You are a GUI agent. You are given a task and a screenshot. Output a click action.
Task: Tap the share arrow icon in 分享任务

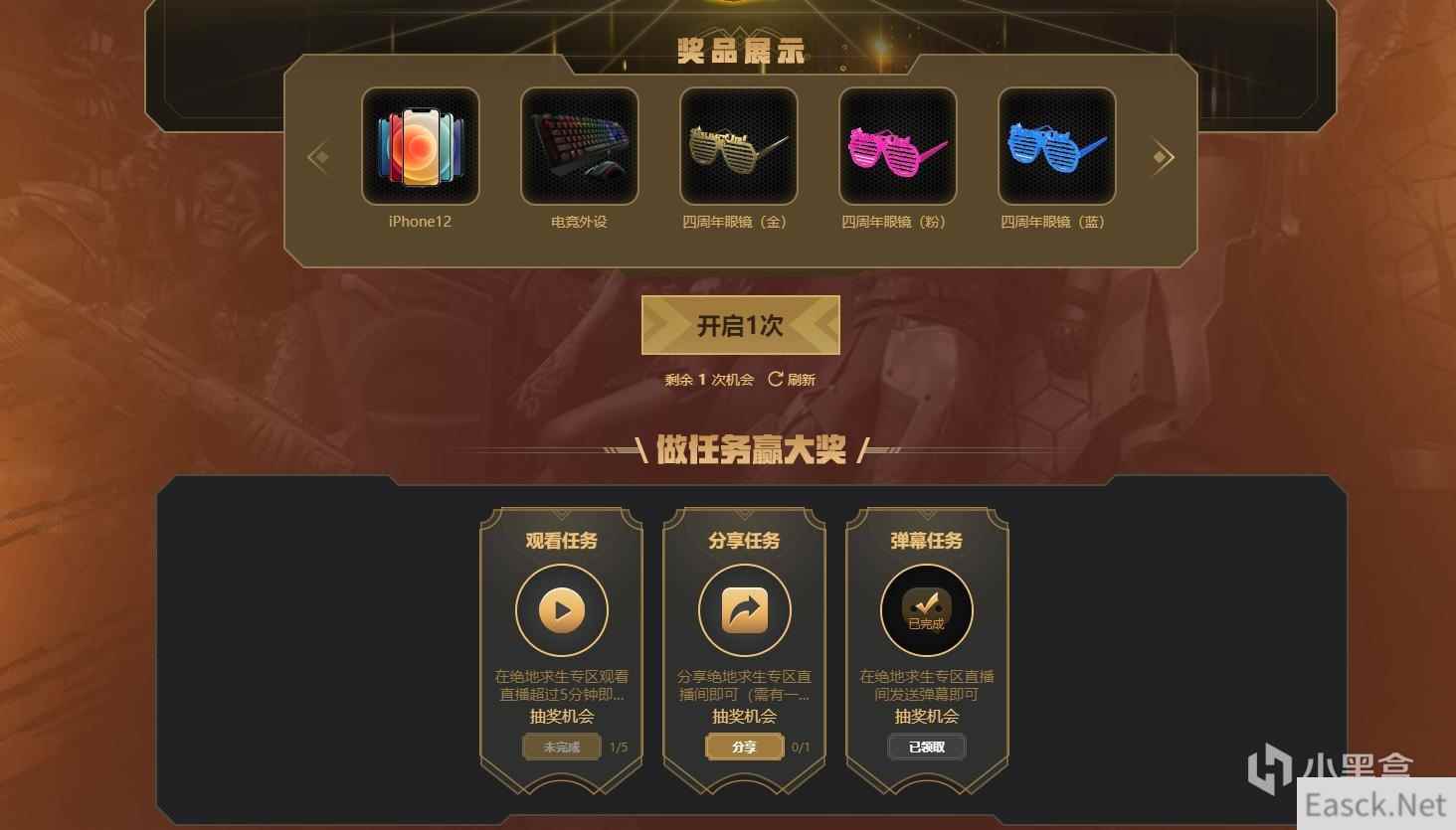[744, 610]
